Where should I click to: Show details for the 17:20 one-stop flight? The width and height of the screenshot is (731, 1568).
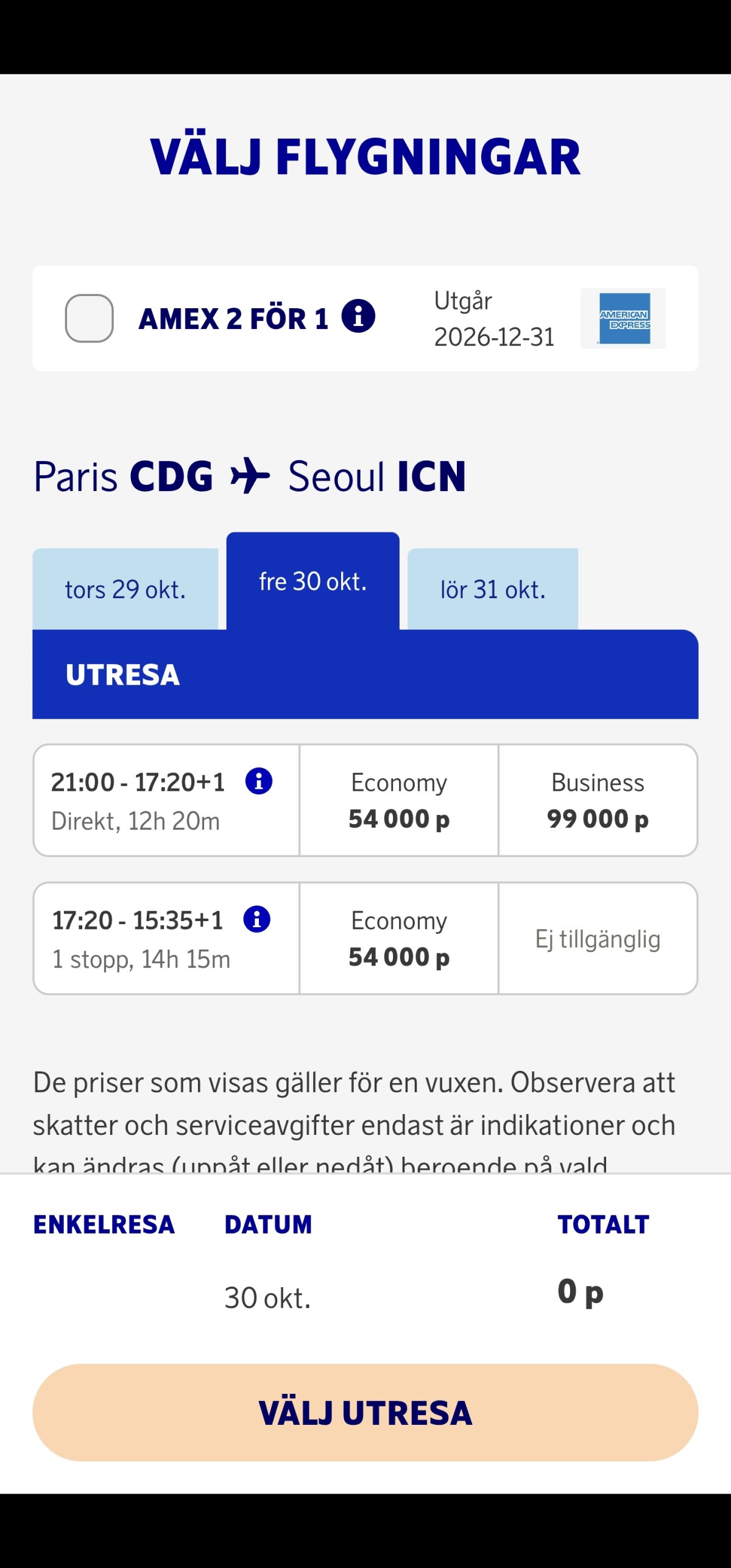(257, 919)
